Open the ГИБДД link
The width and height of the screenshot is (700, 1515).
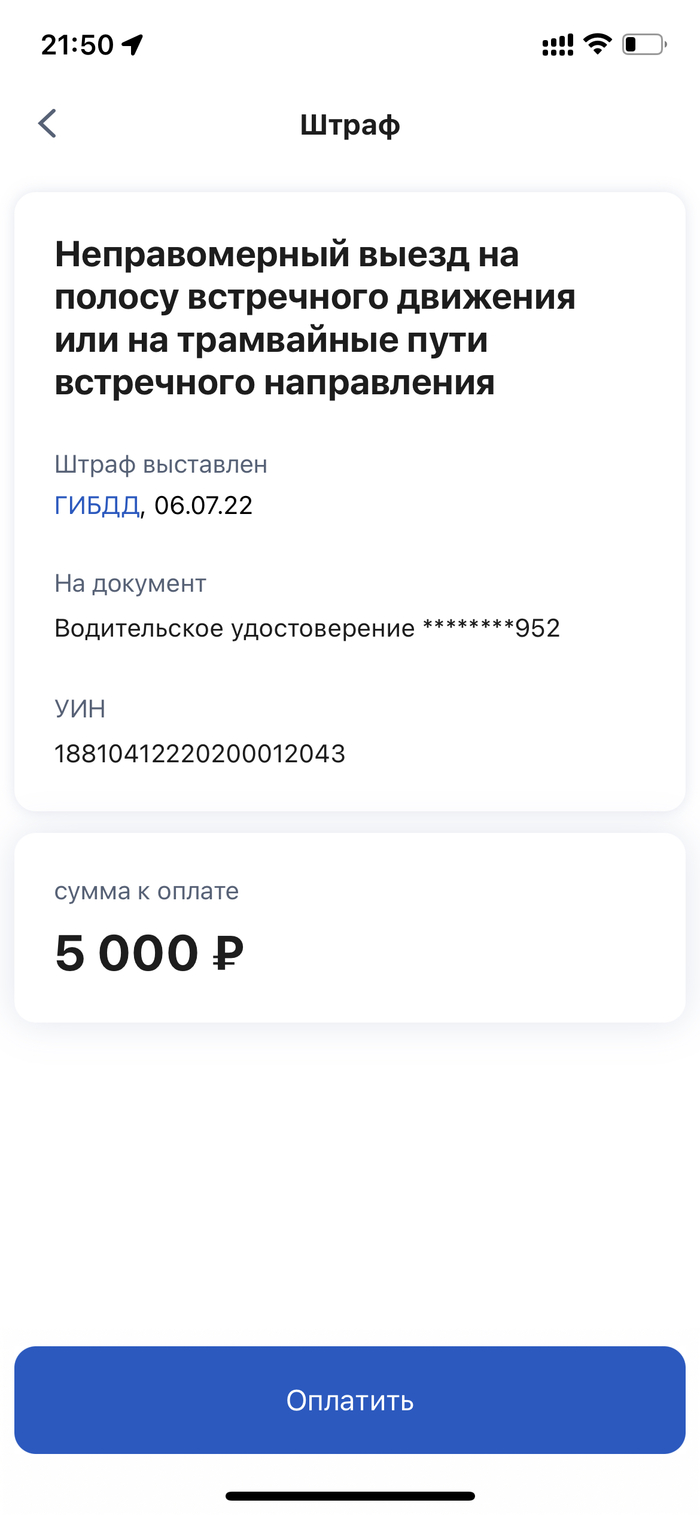tap(96, 506)
